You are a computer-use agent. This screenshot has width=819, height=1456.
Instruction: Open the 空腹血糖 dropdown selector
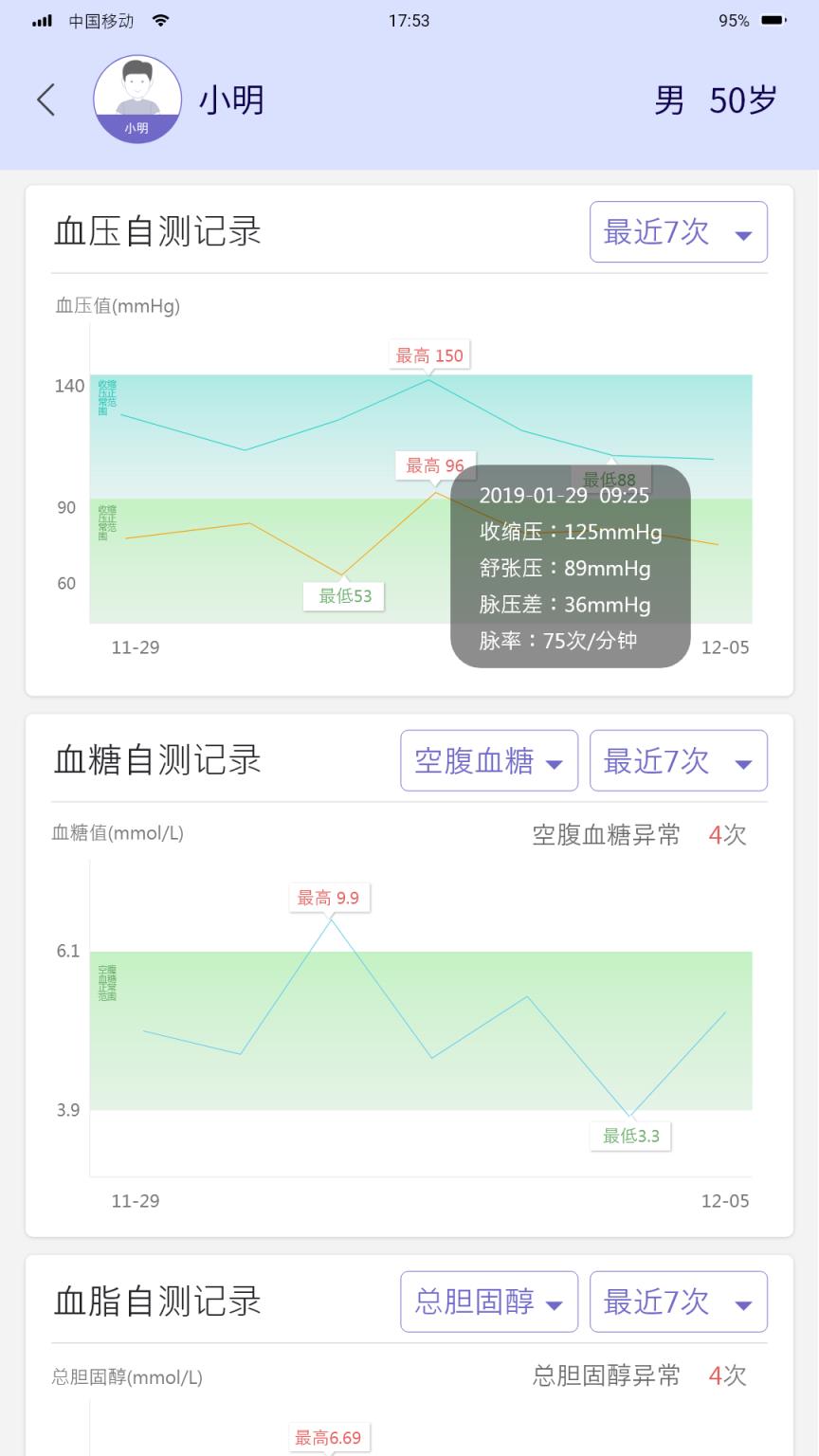tap(489, 760)
